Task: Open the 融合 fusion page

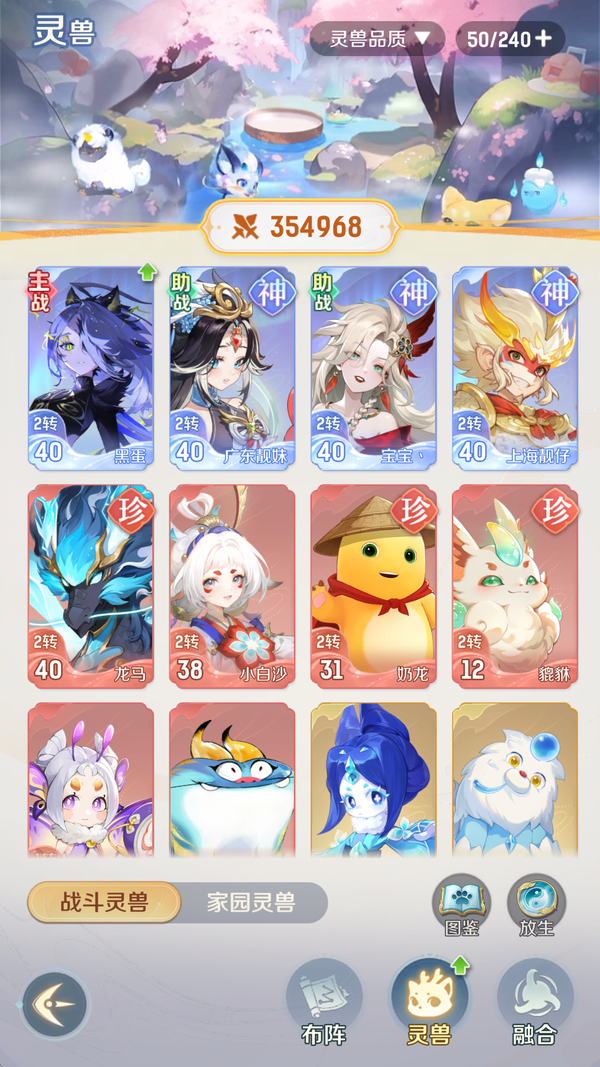Action: tap(534, 1003)
